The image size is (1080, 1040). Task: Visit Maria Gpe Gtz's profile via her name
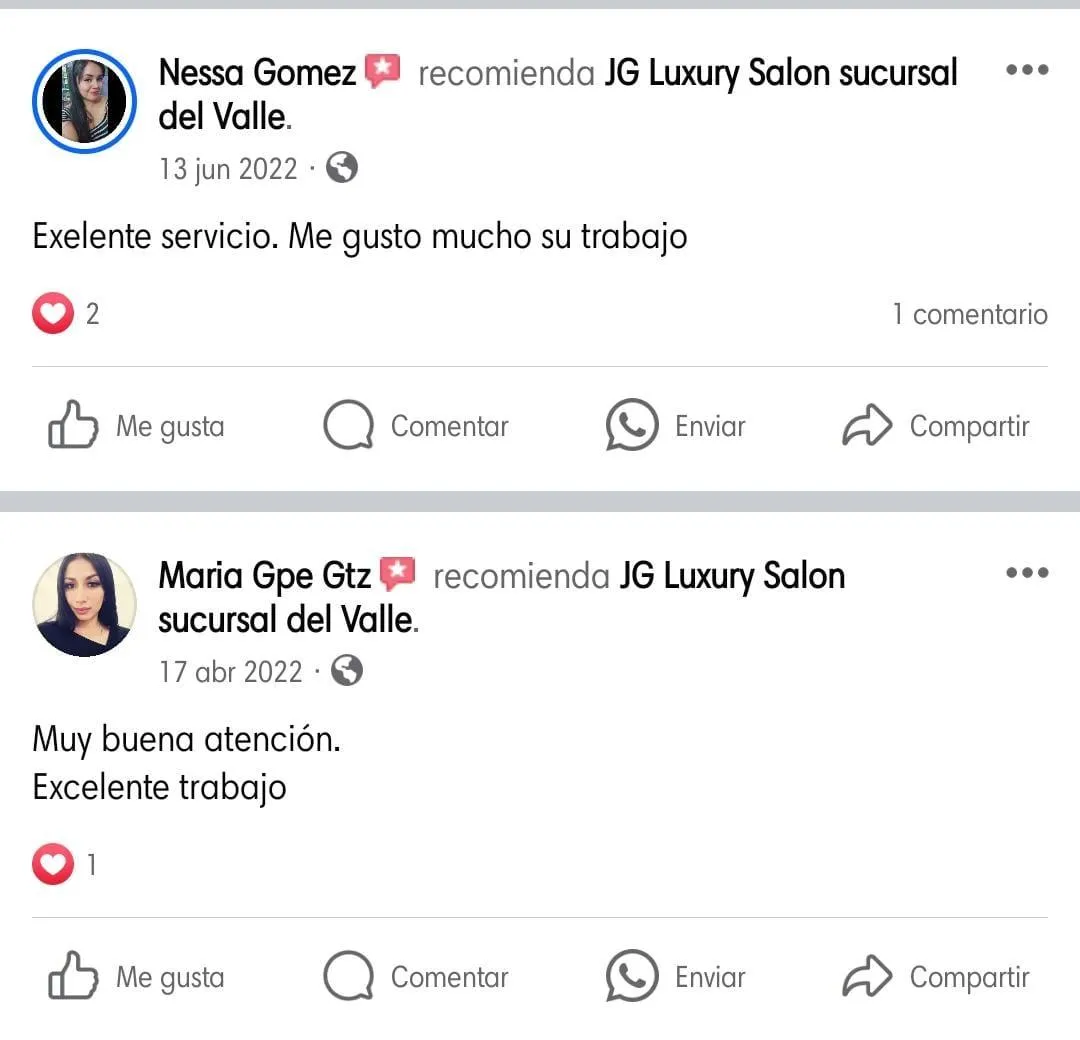click(x=264, y=576)
